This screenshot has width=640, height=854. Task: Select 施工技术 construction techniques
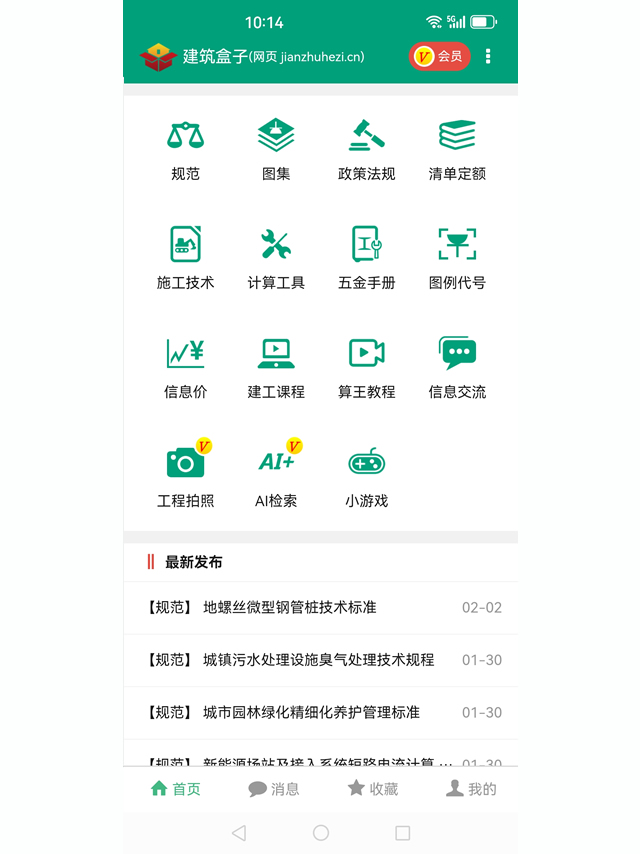[x=185, y=258]
